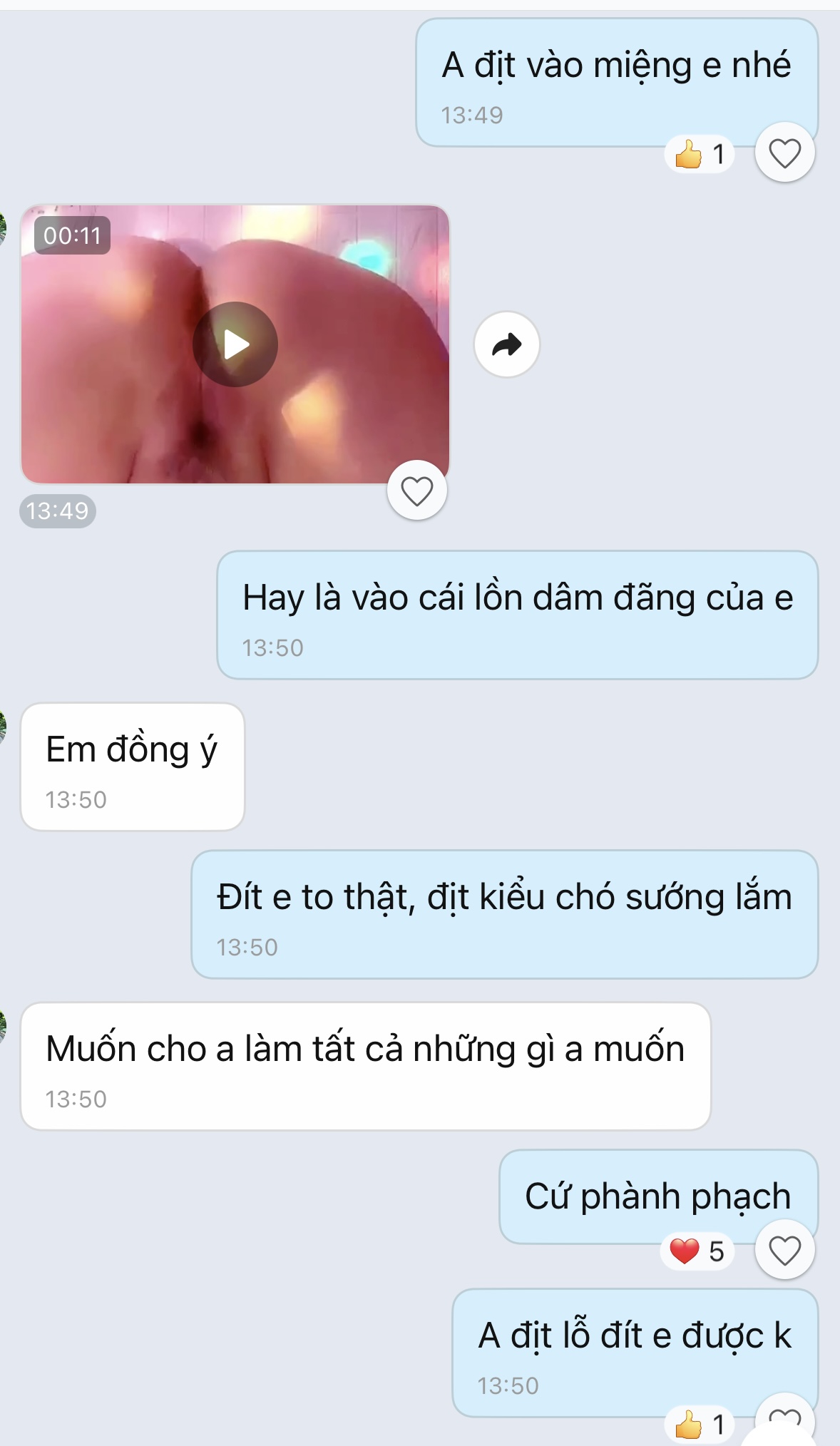
Task: Open the 5 heart reactions list
Action: pyautogui.click(x=697, y=1251)
